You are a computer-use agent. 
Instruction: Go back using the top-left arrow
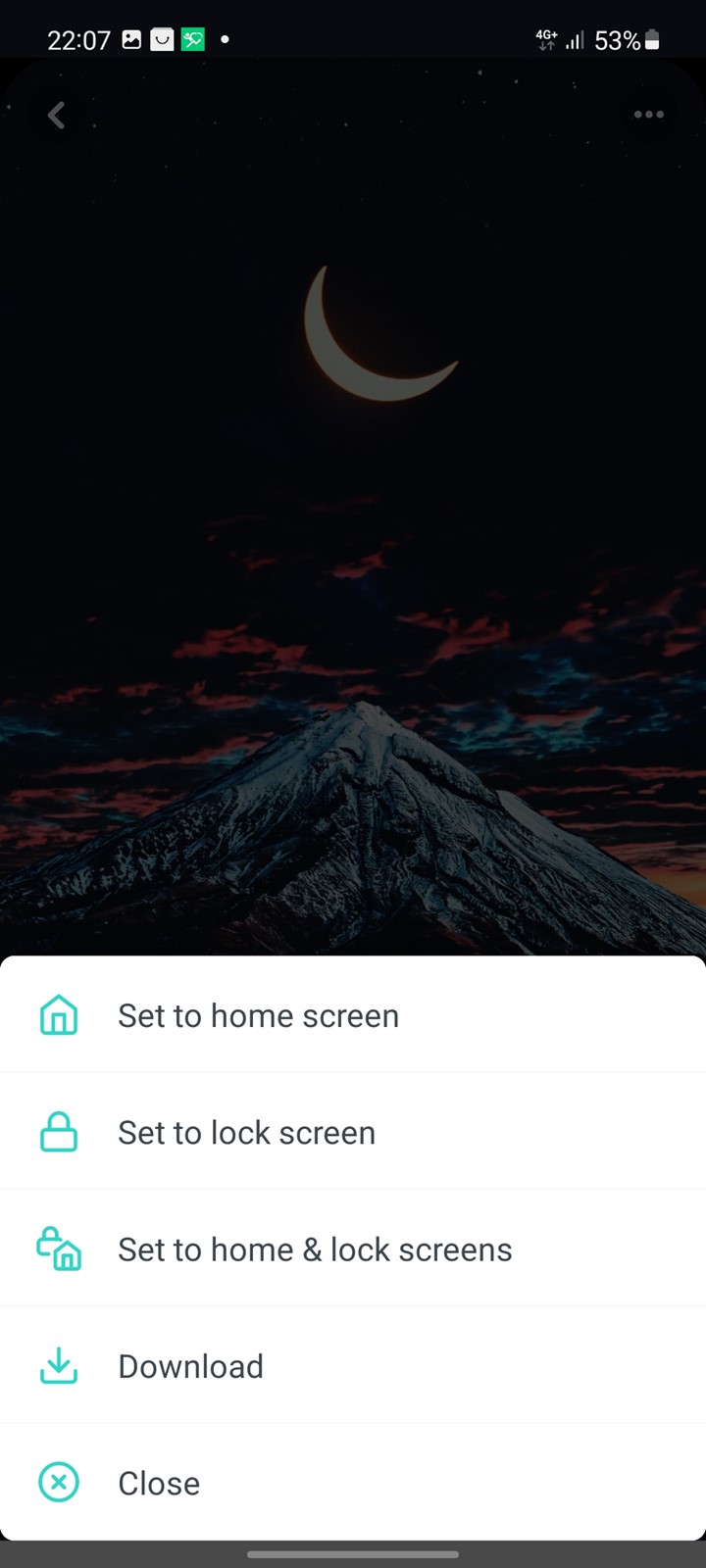[57, 116]
